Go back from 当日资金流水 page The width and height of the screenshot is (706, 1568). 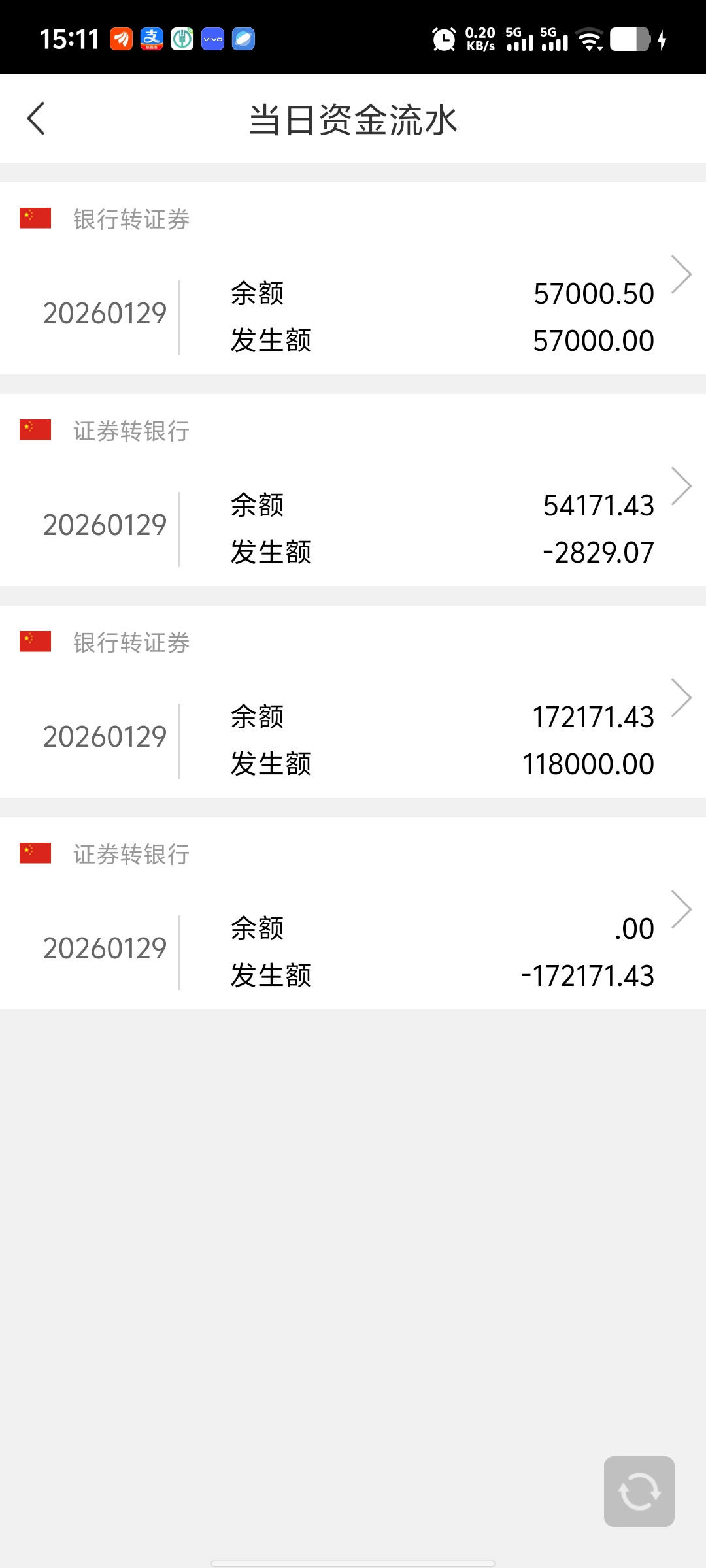pyautogui.click(x=37, y=119)
